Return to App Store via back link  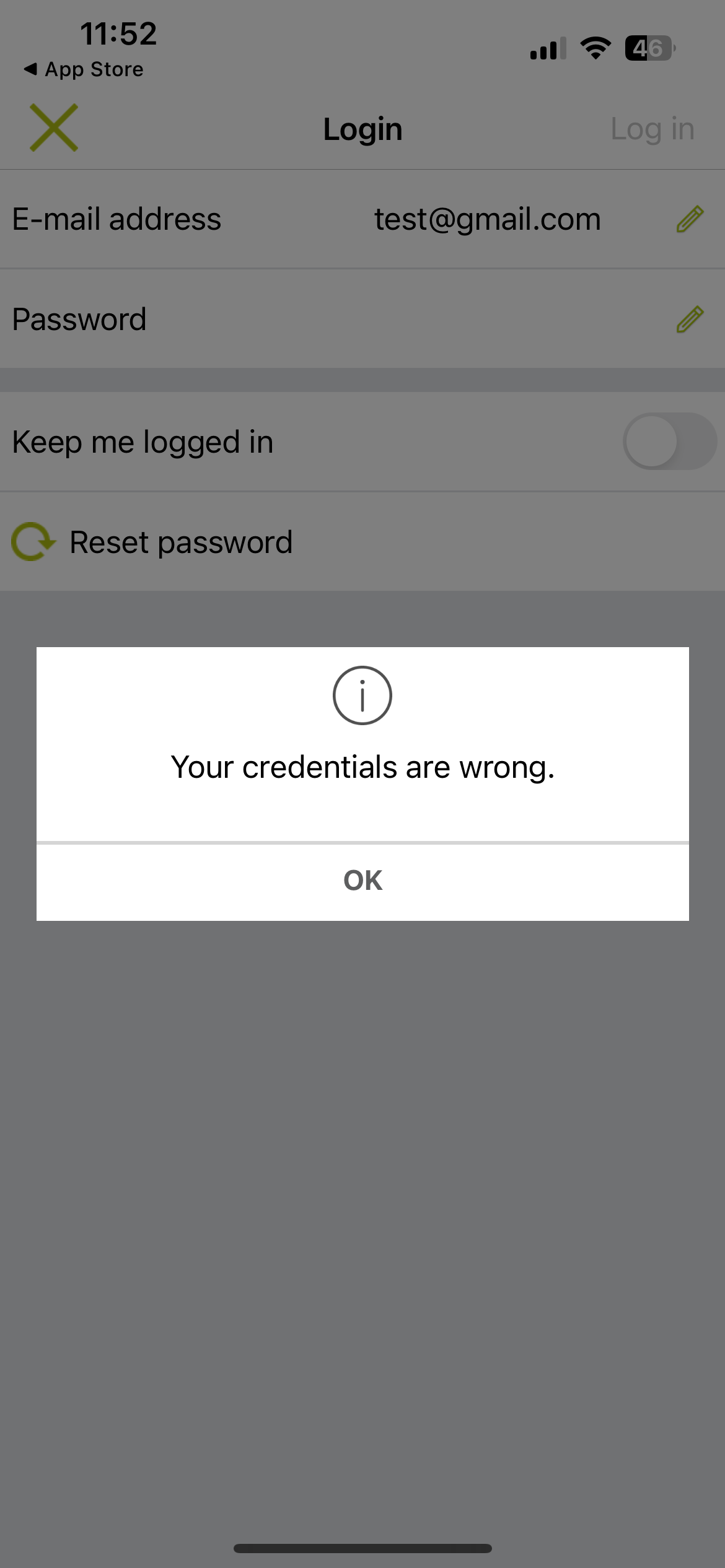[x=84, y=69]
